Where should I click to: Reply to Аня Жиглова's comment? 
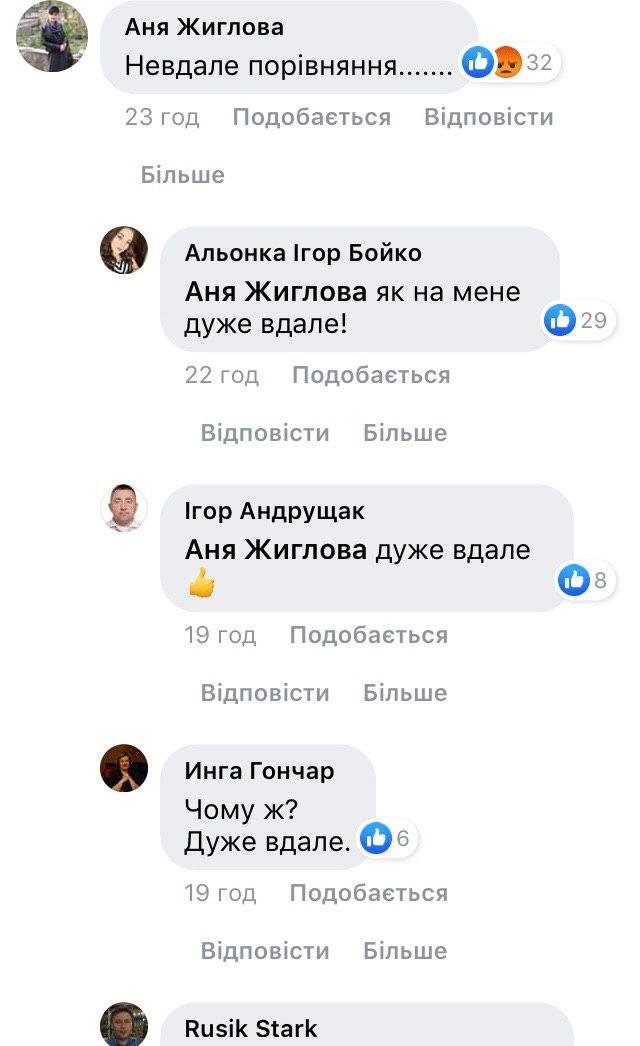click(x=488, y=117)
